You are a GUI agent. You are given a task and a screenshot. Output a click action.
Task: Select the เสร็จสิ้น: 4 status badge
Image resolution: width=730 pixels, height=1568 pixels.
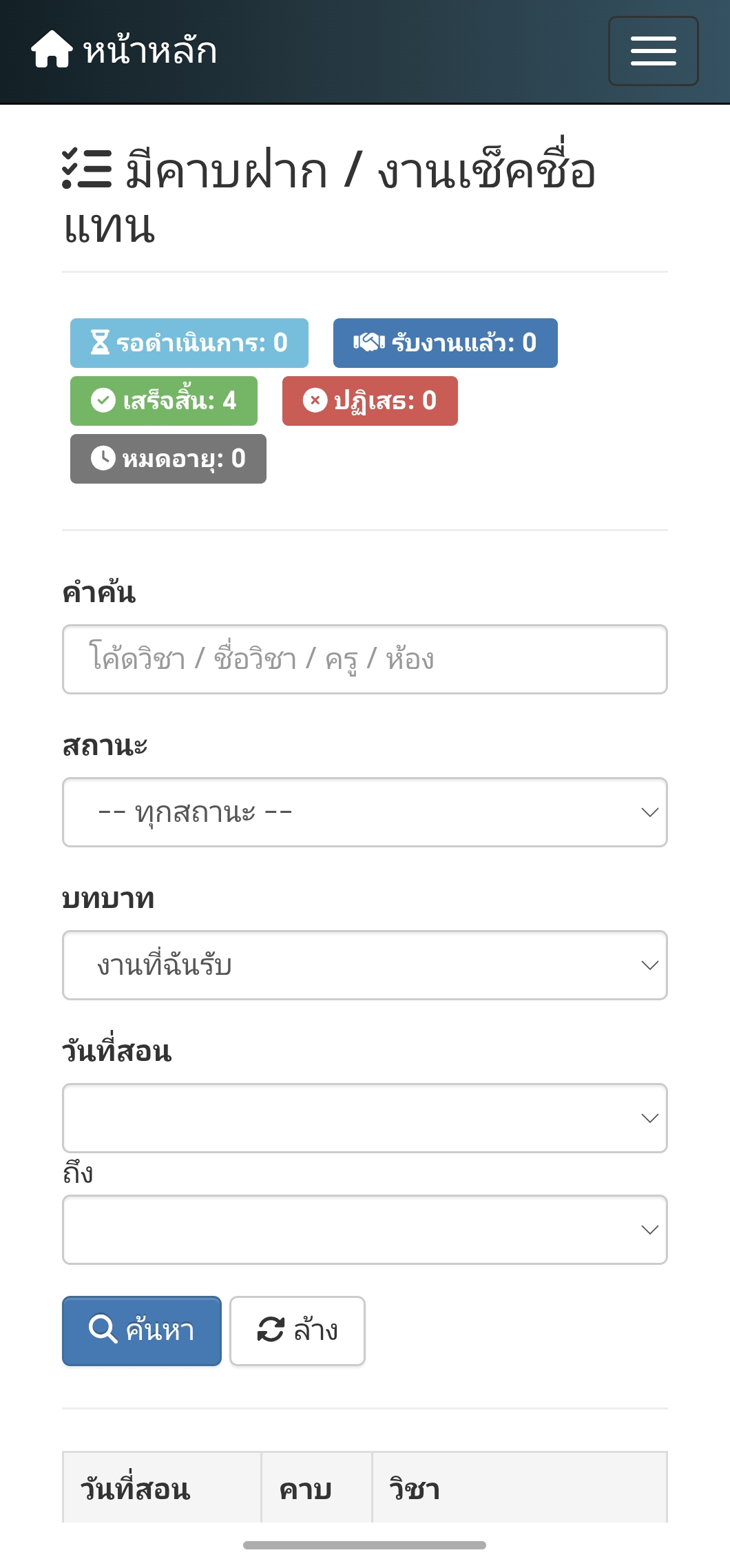tap(163, 400)
